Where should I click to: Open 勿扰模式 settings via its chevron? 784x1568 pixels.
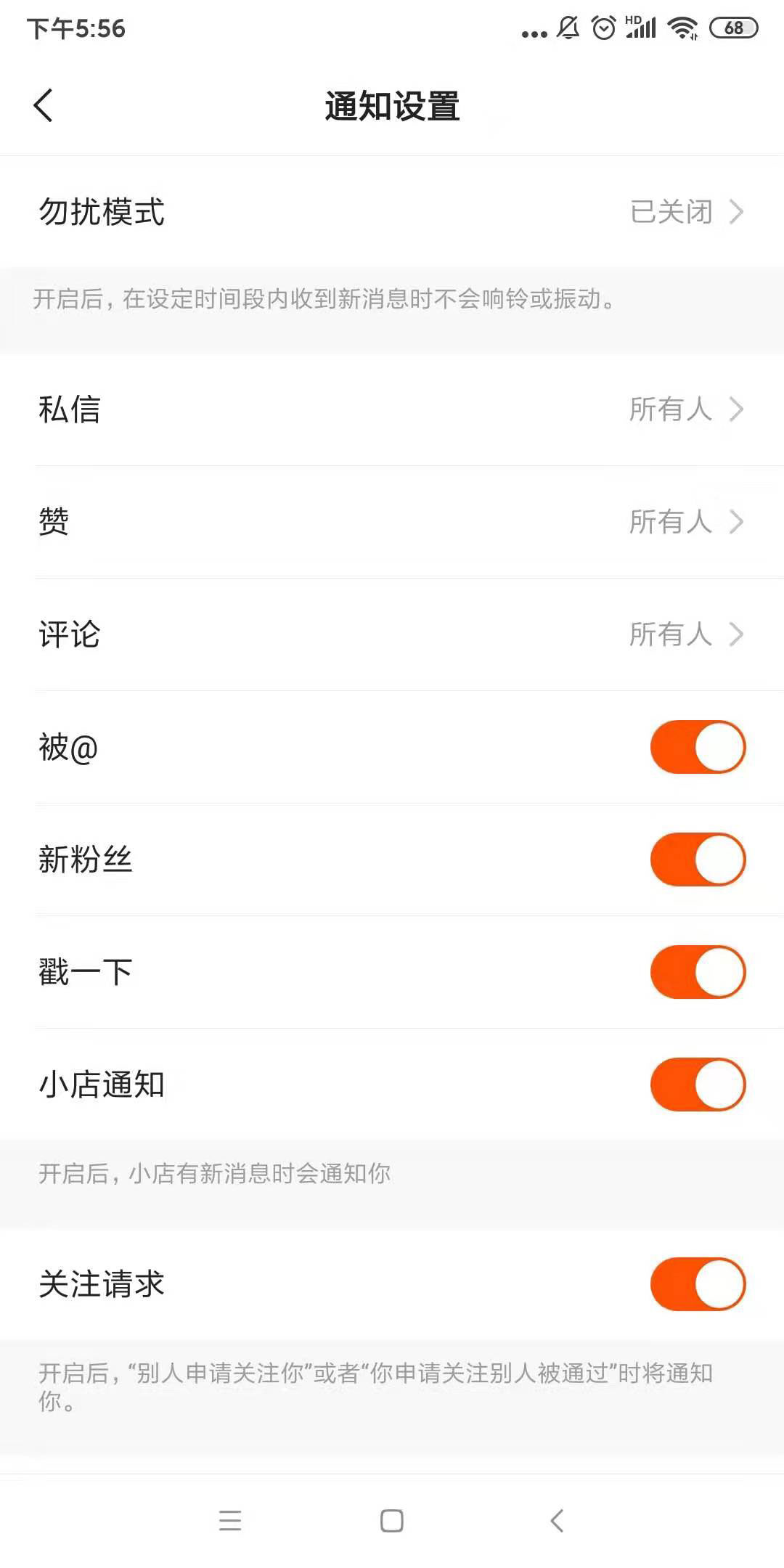pos(738,211)
